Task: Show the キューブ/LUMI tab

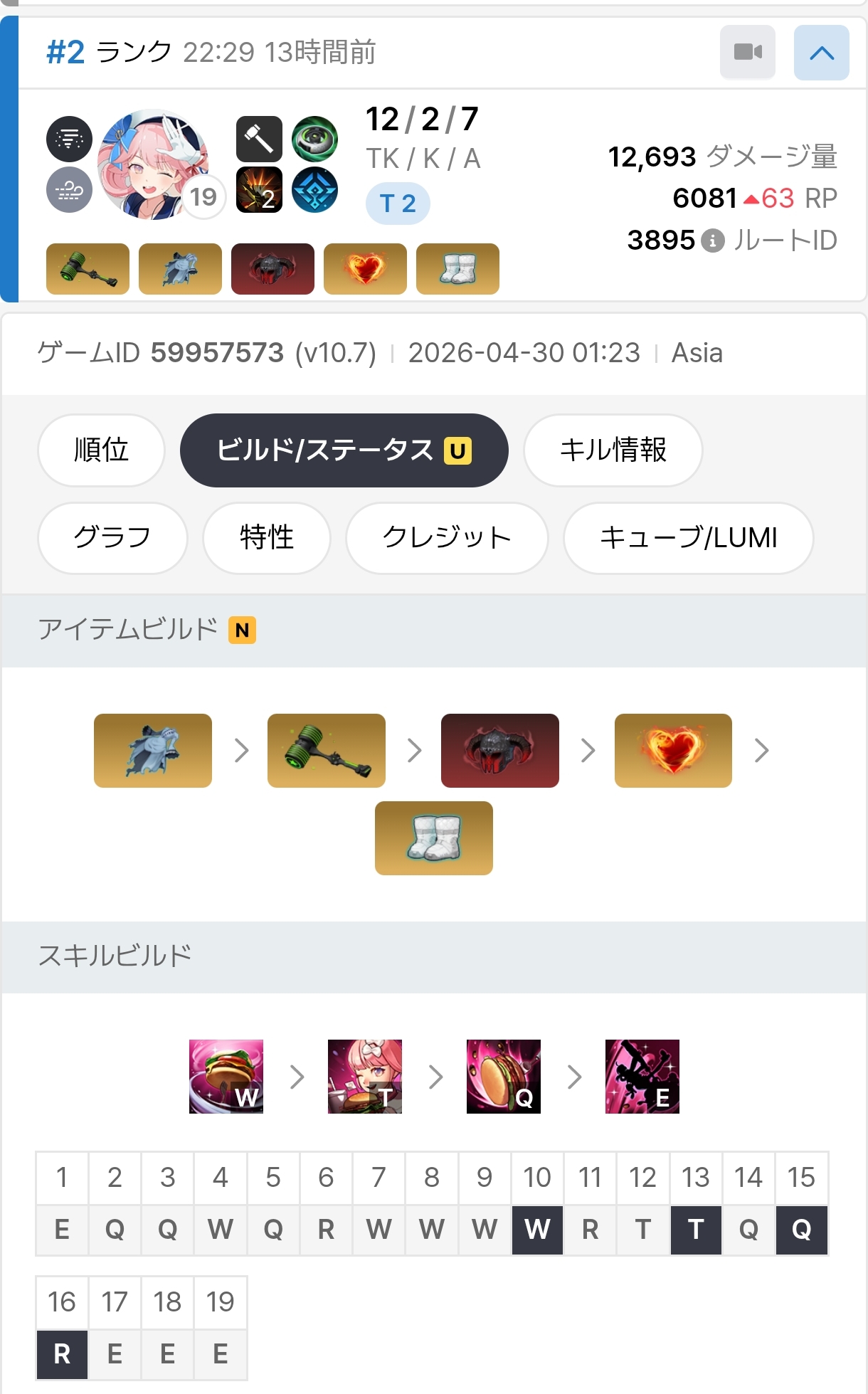Action: pos(688,537)
